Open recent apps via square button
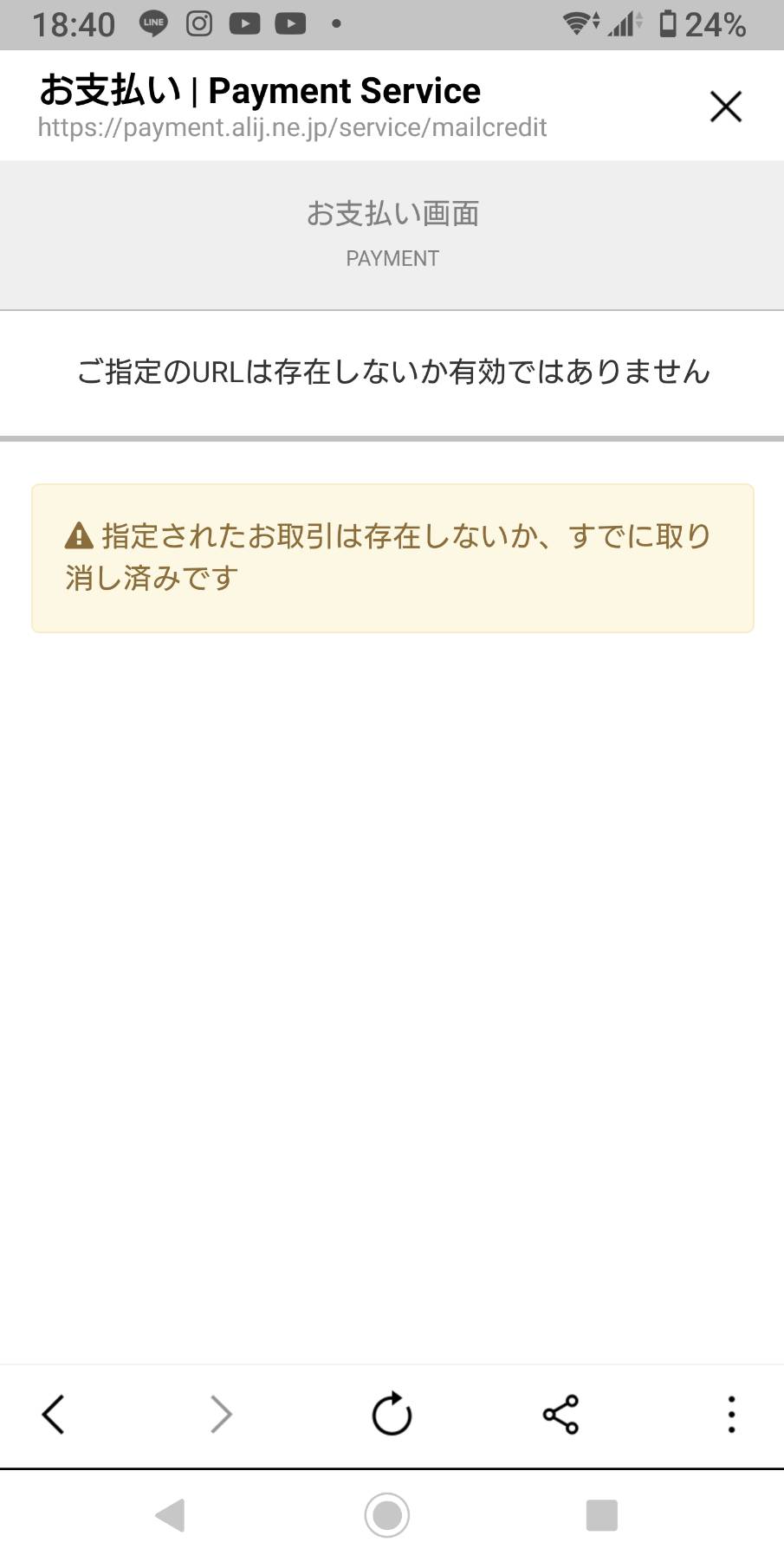784x1568 pixels. [602, 1515]
